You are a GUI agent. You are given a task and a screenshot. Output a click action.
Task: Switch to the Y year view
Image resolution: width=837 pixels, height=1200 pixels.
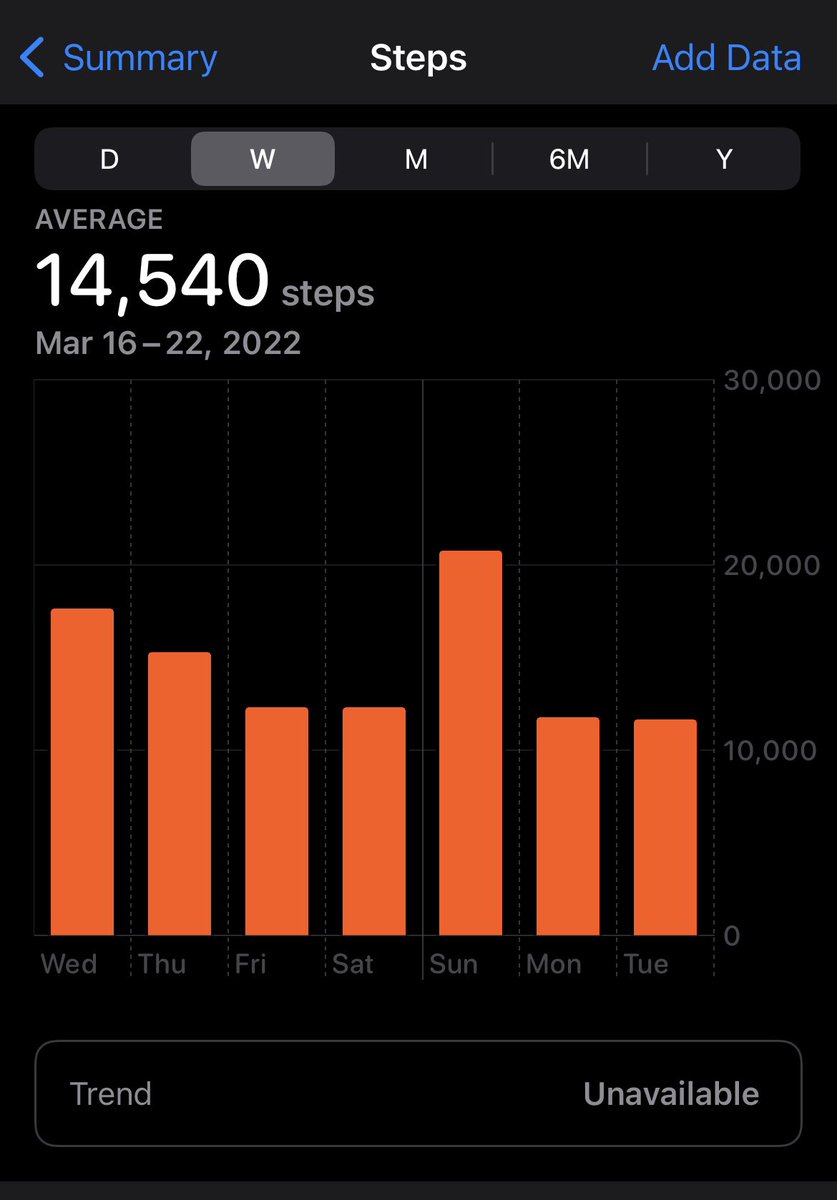click(724, 159)
